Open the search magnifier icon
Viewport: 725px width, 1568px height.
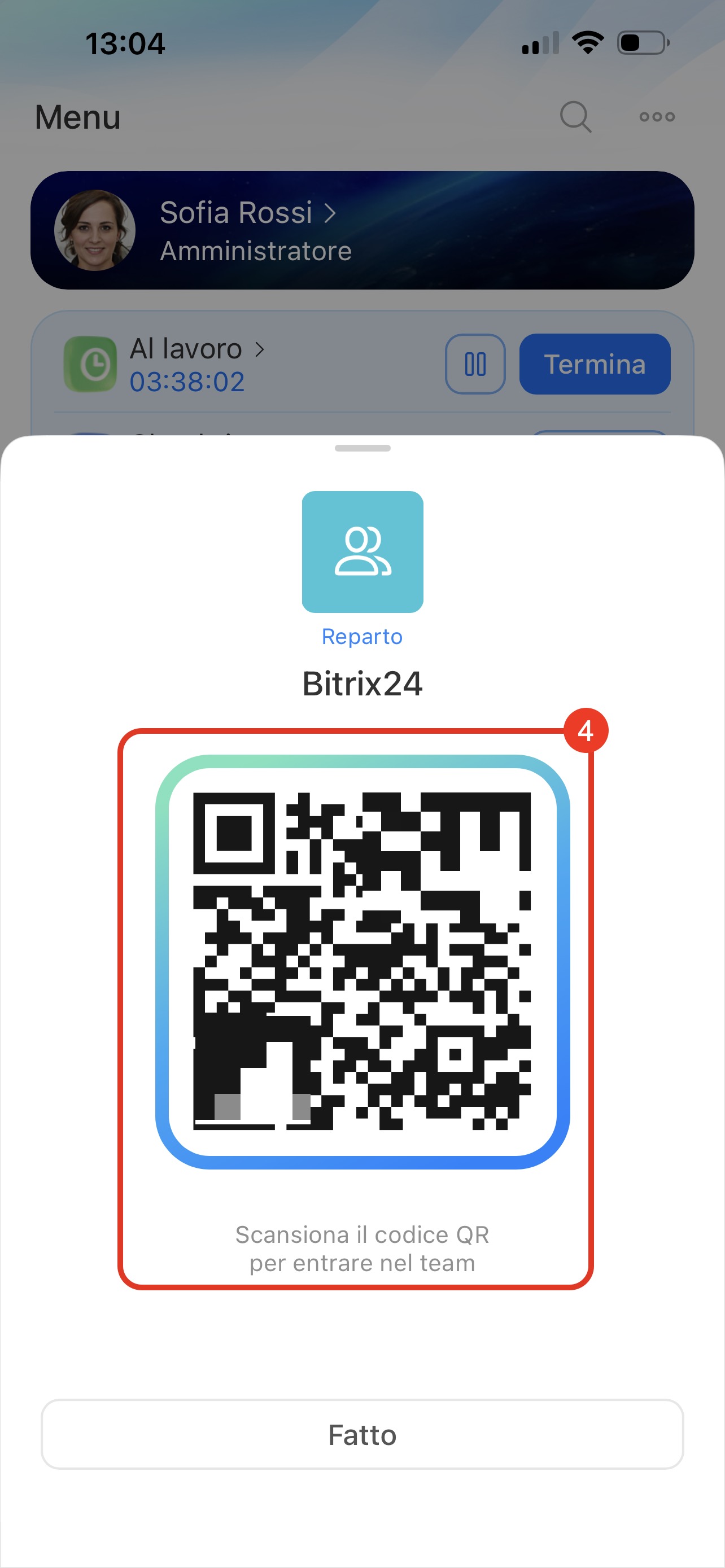coord(575,116)
